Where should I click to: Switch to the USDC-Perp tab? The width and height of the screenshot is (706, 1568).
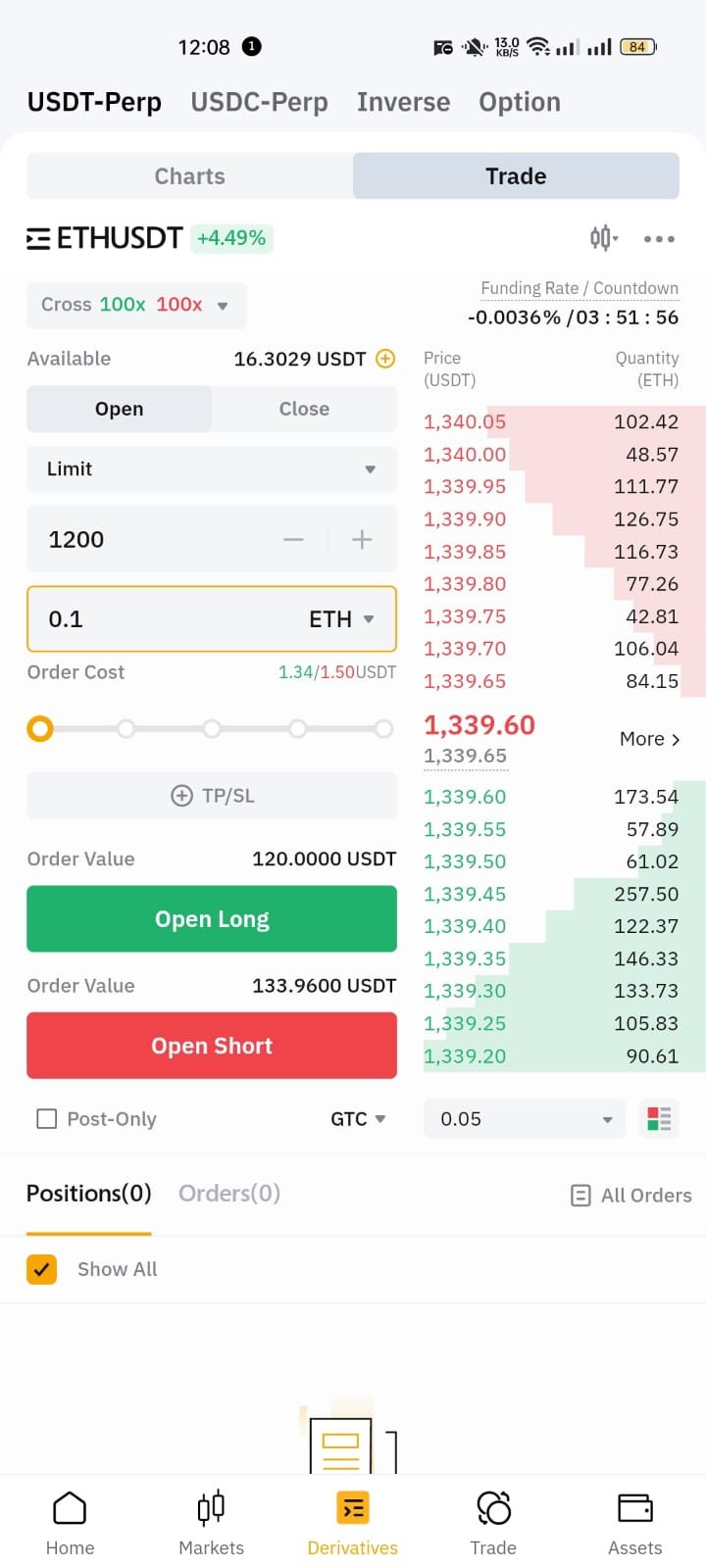tap(259, 102)
